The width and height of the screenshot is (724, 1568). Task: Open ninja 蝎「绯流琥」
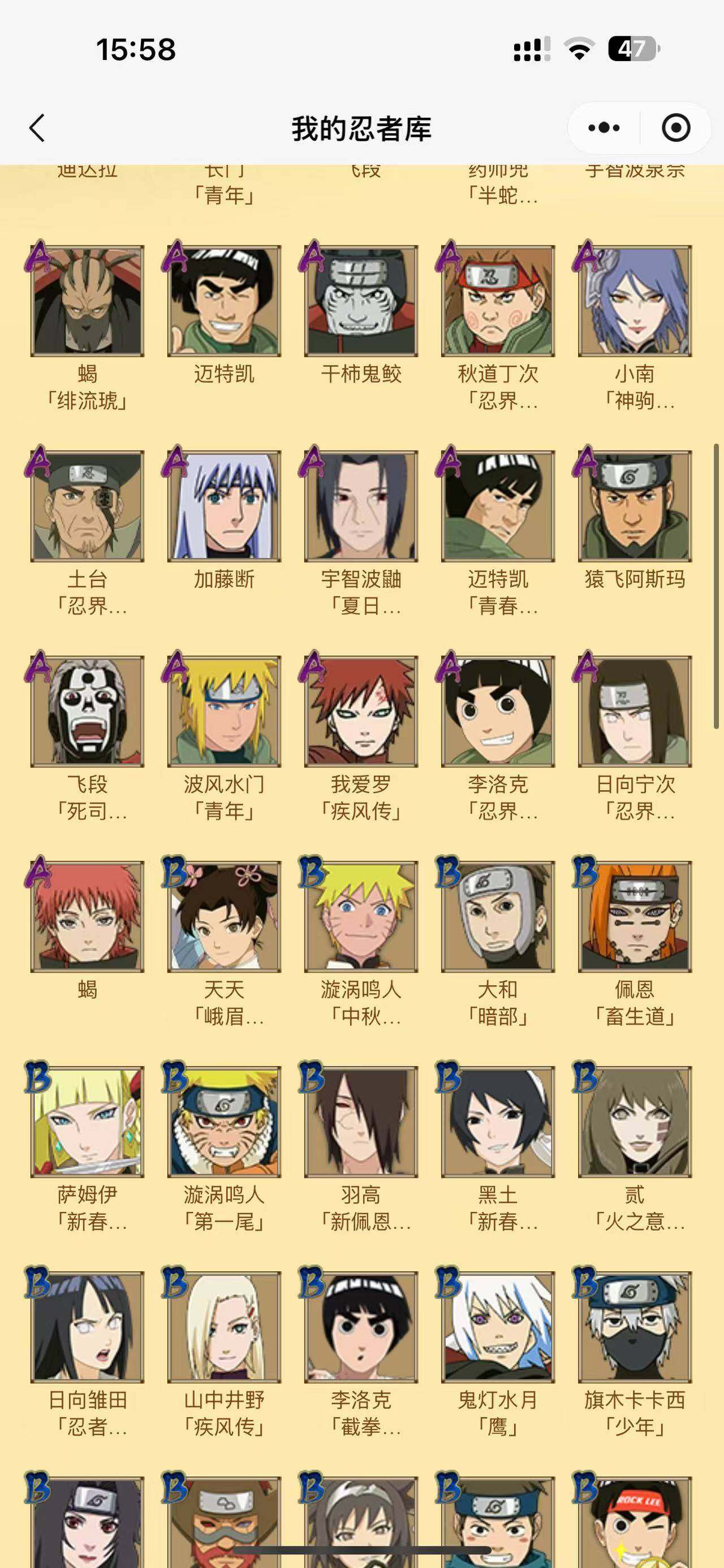(87, 301)
